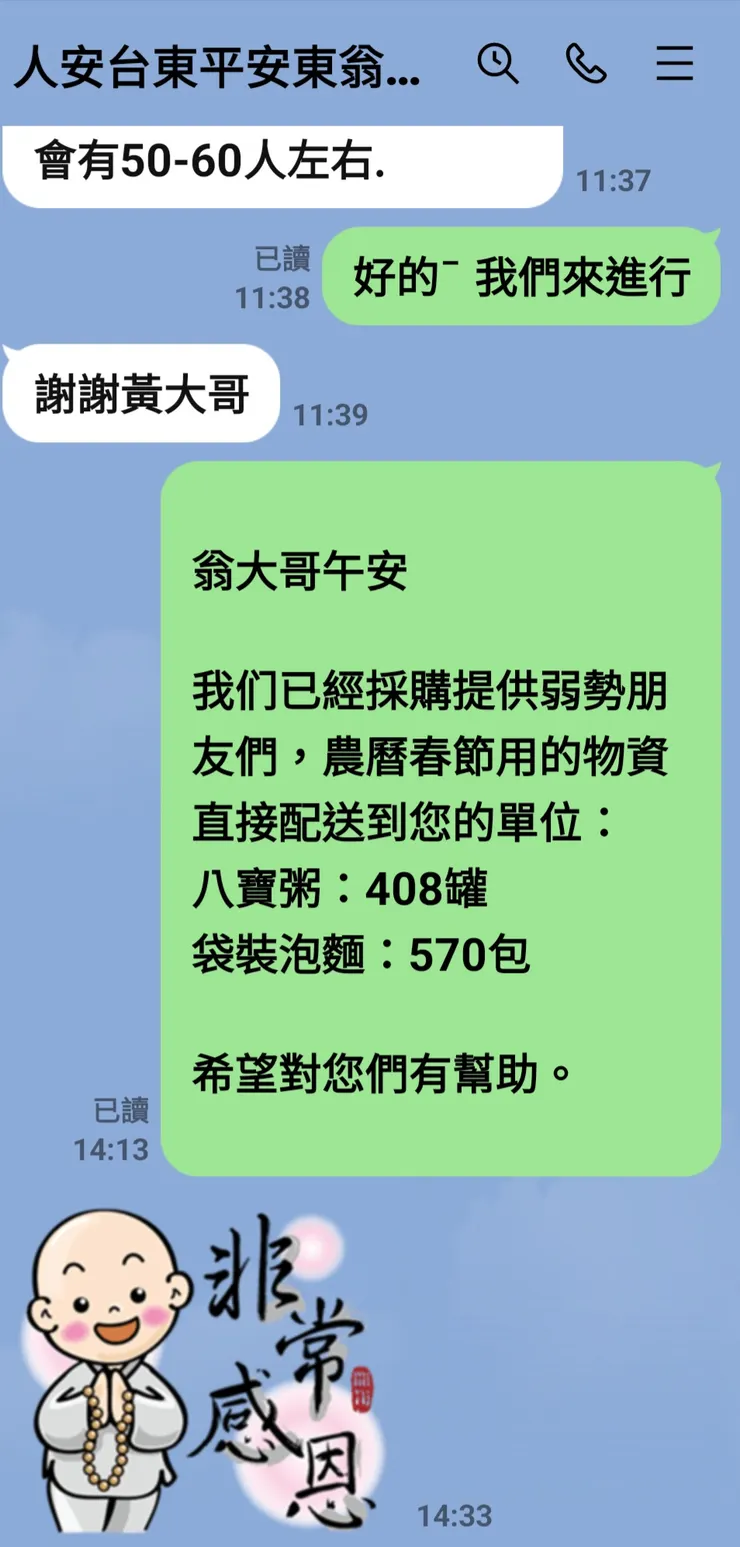740x1547 pixels.
Task: Tap the 已讀 read receipt near 14:13
Action: pyautogui.click(x=120, y=1110)
